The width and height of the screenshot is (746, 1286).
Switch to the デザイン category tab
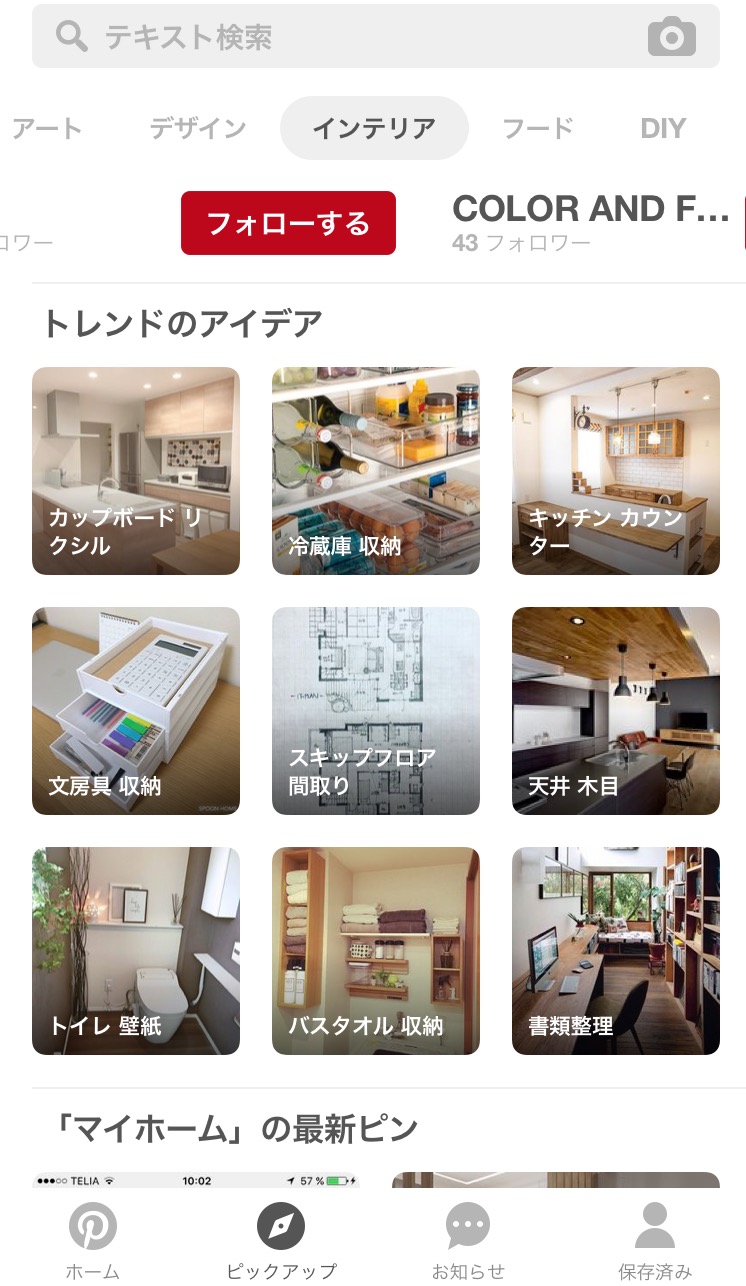pos(198,129)
